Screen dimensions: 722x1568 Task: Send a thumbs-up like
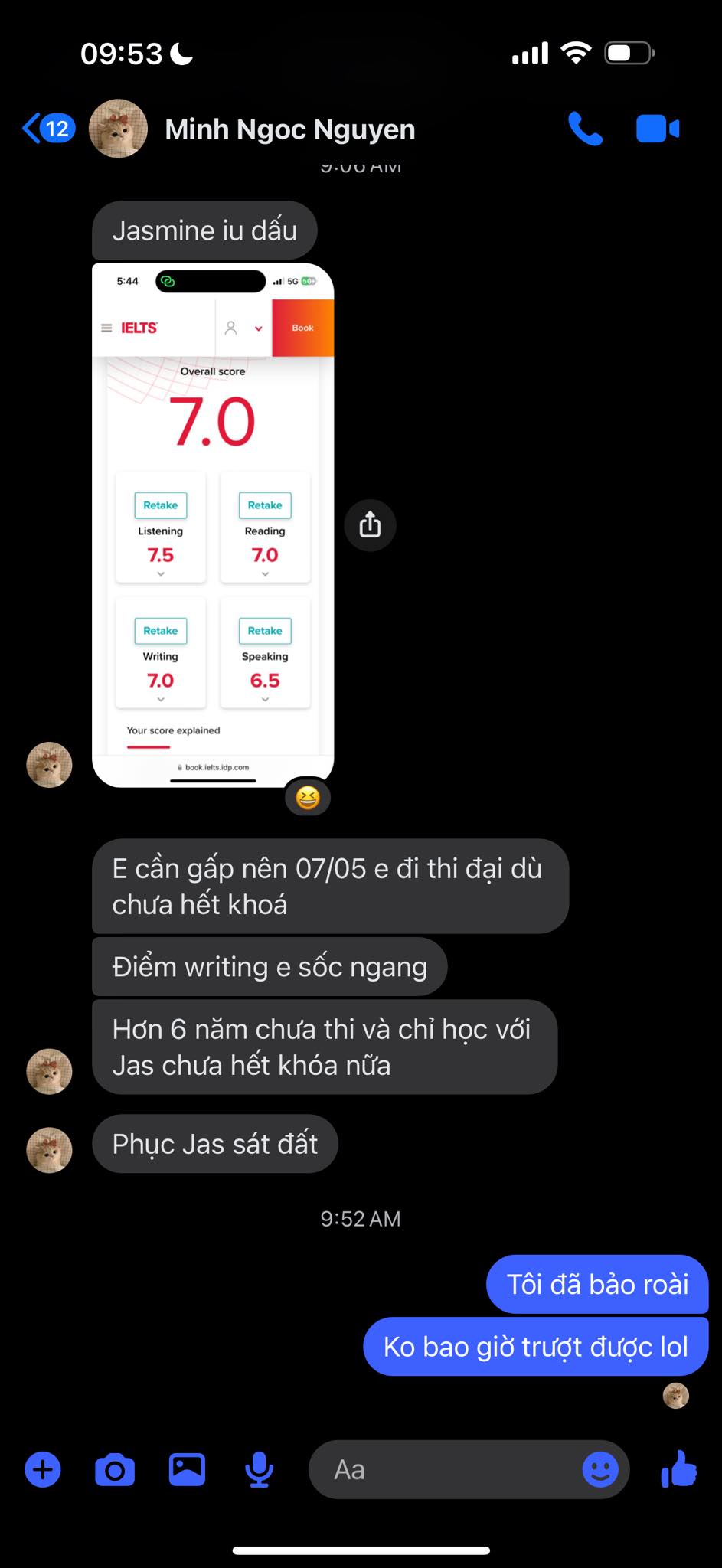(x=678, y=1469)
